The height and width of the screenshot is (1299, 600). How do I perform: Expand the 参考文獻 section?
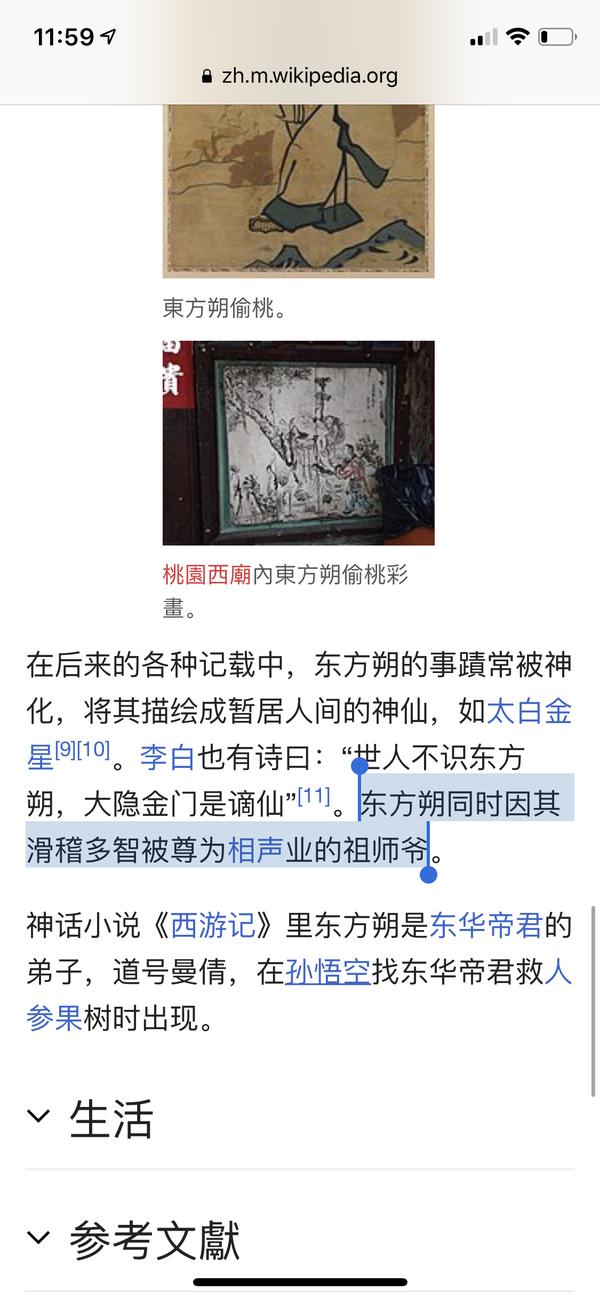click(x=154, y=1241)
